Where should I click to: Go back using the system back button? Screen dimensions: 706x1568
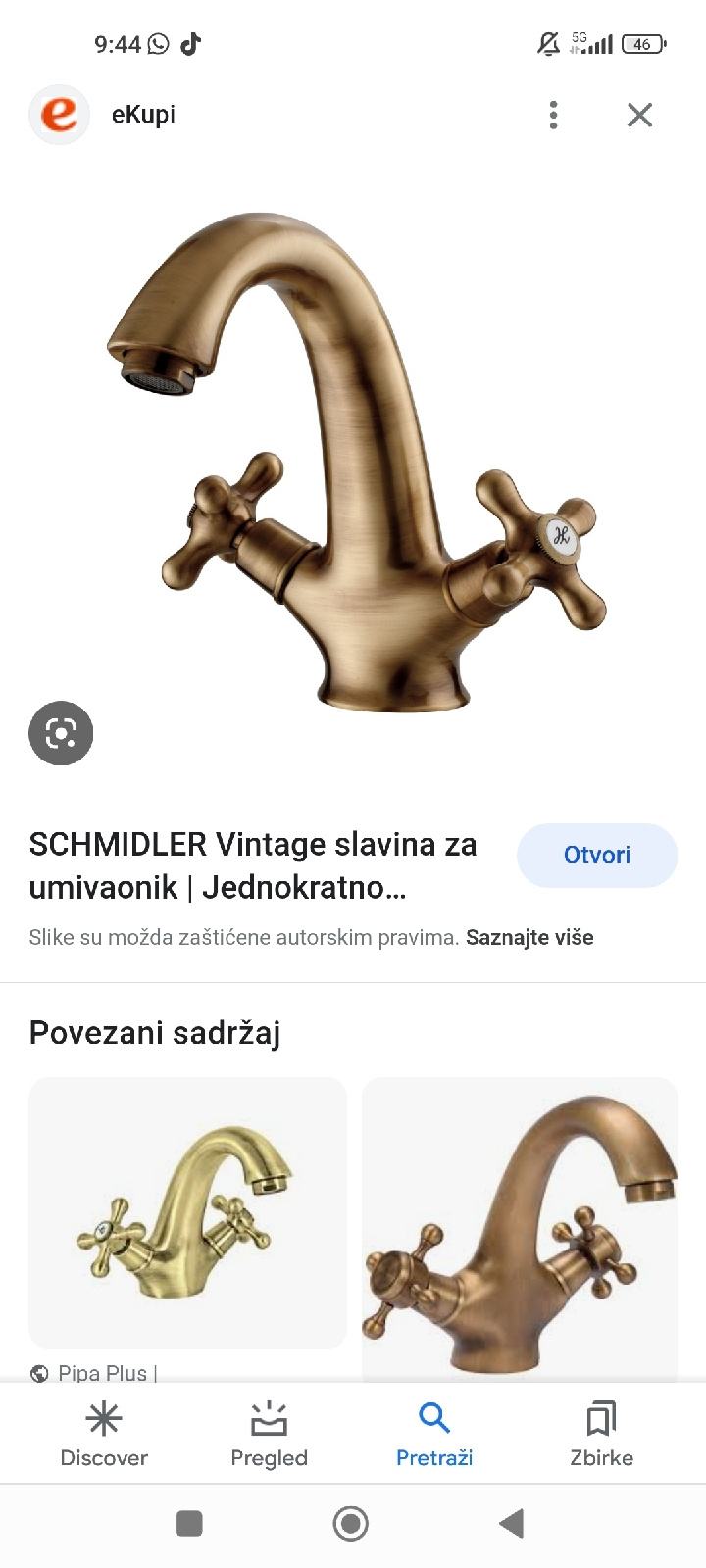(511, 1523)
